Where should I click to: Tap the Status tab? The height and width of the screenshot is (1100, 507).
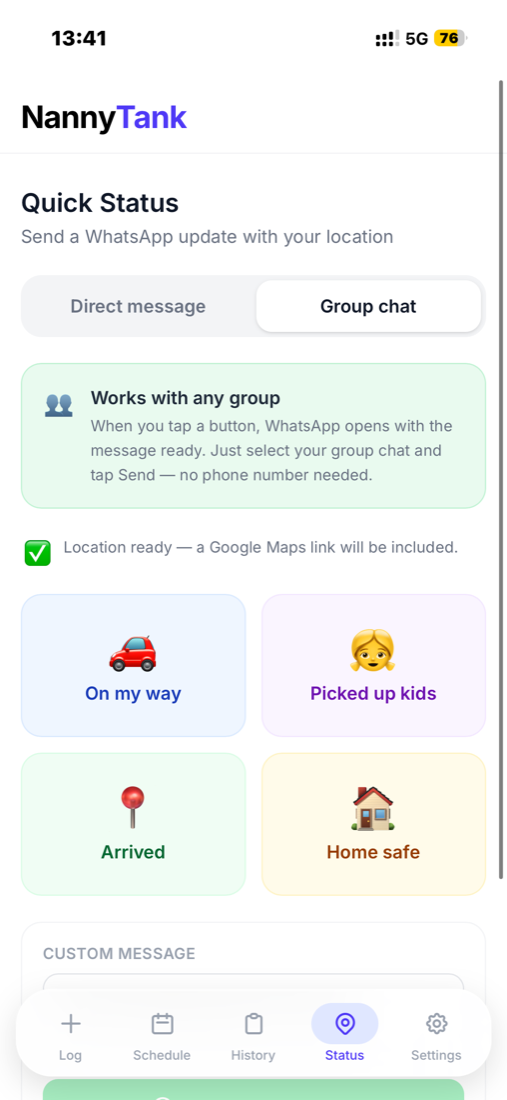344,1034
